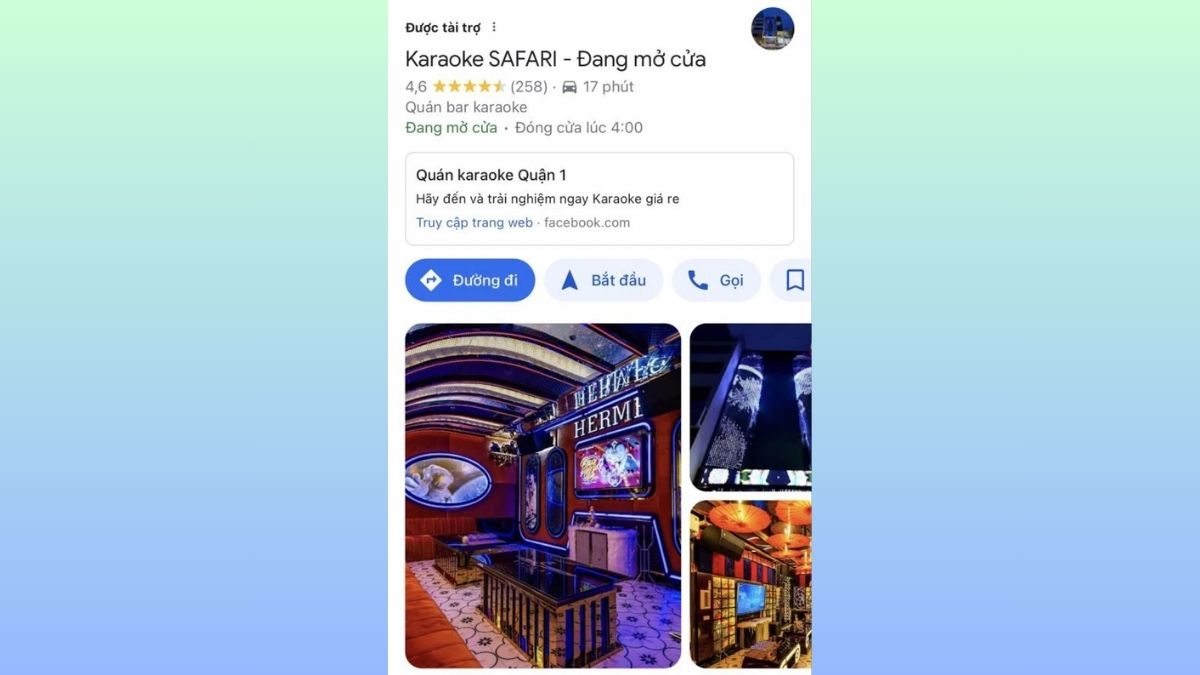Image resolution: width=1200 pixels, height=675 pixels.
Task: Open the red lantern room photo
Action: (750, 584)
